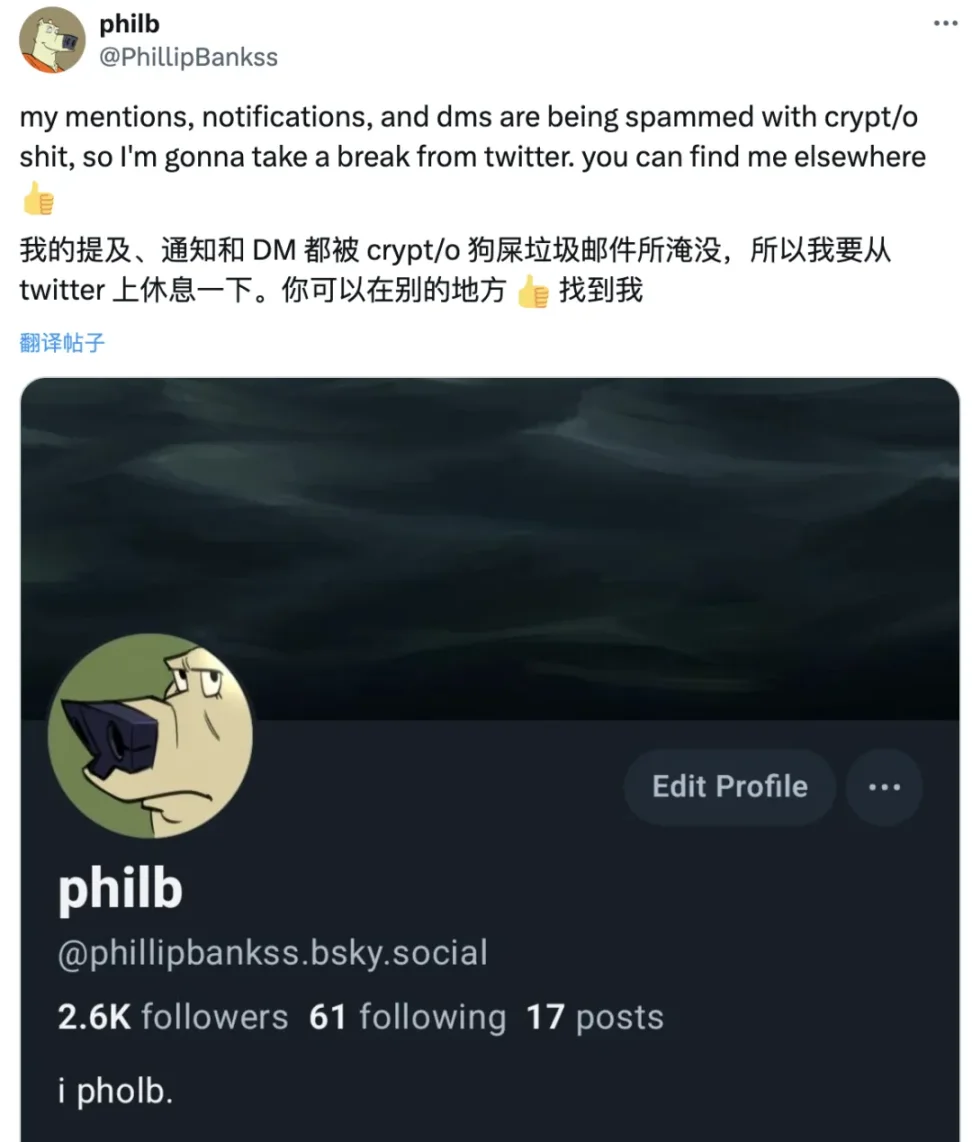Open philb's profile avatar

point(52,39)
